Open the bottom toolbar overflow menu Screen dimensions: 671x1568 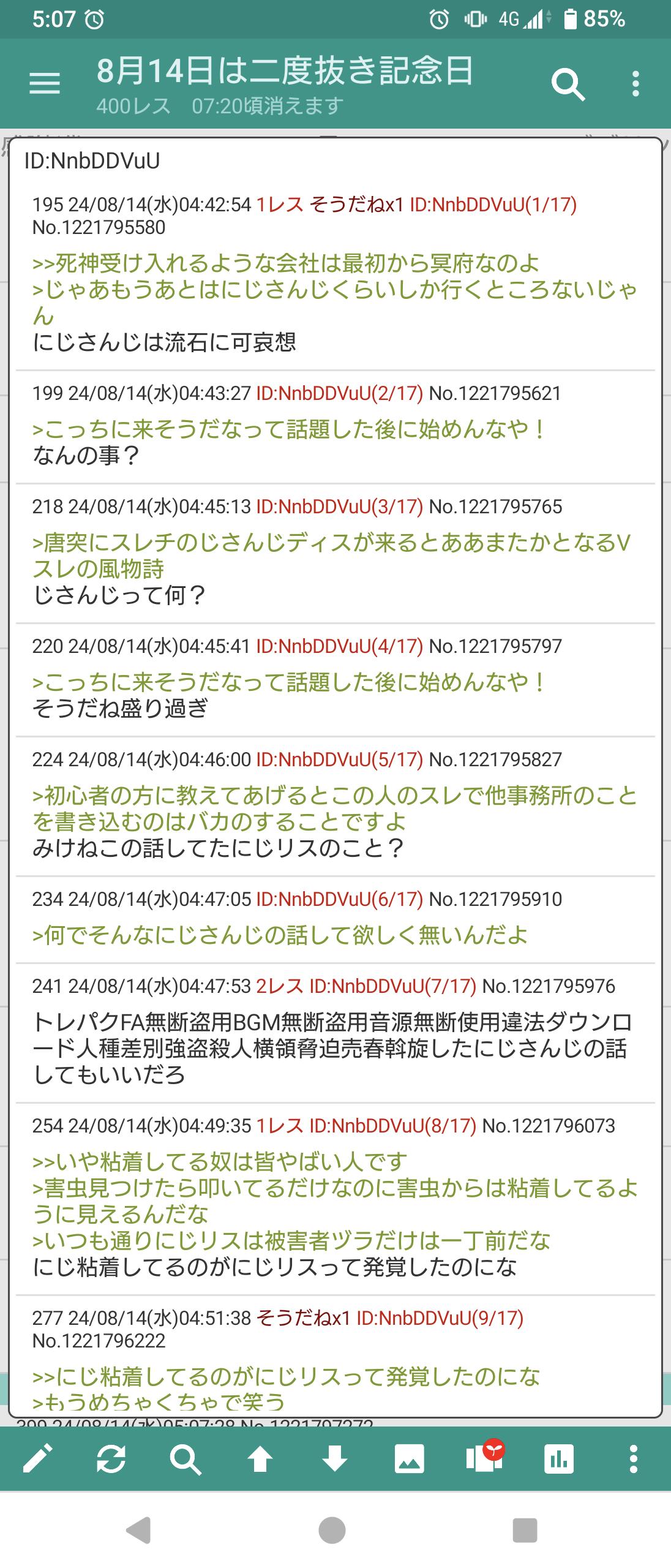[x=634, y=1458]
